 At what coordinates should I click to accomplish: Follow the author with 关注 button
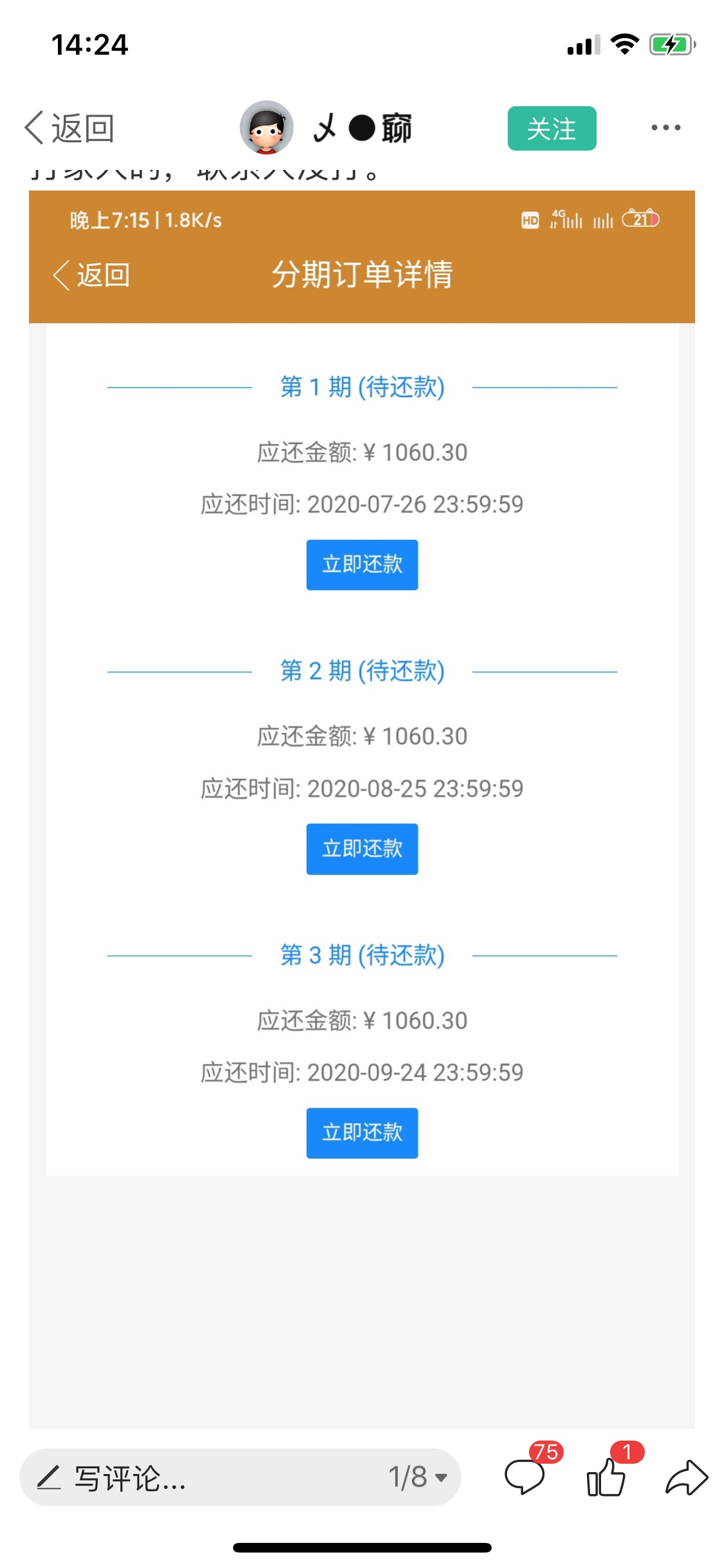click(x=552, y=128)
